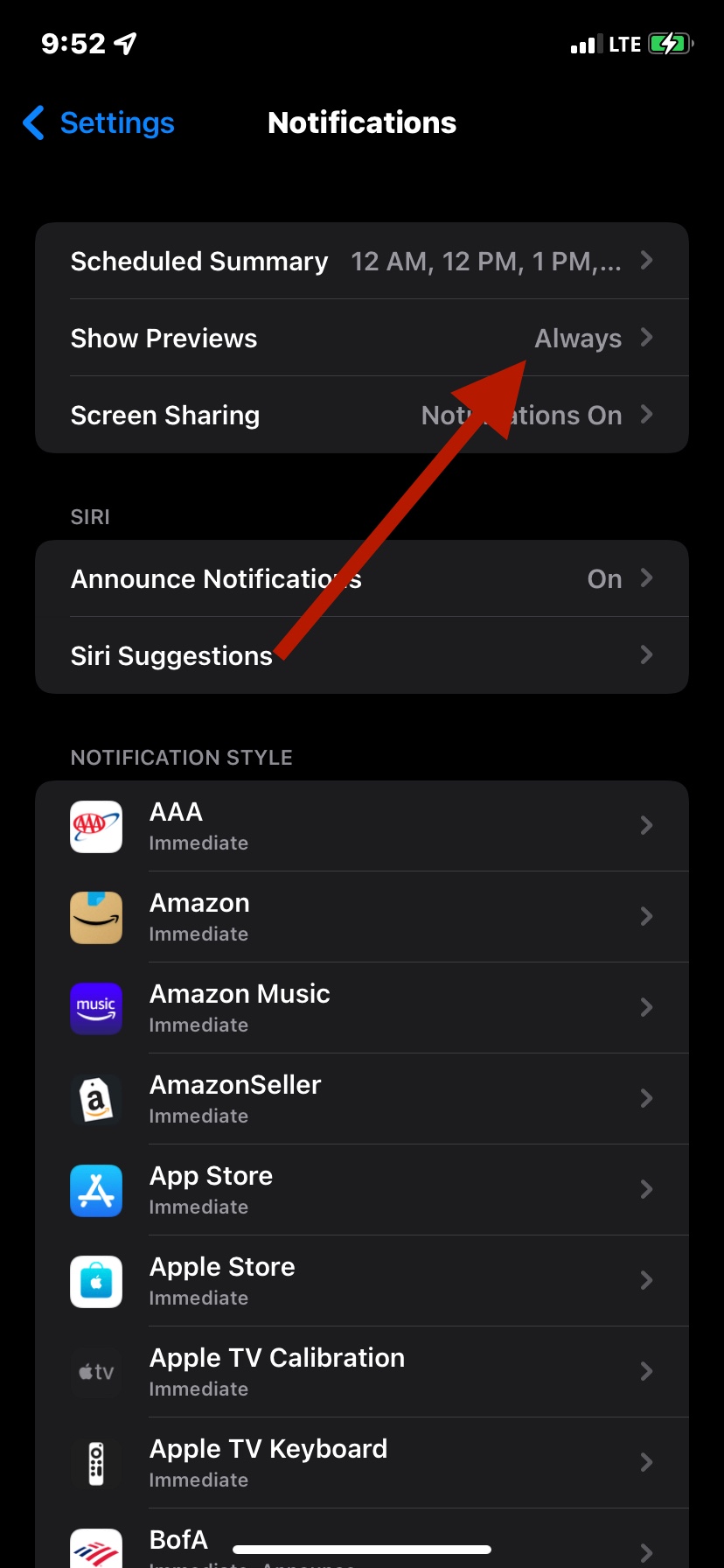Go back to Settings
Viewport: 724px width, 1568px height.
tap(97, 123)
